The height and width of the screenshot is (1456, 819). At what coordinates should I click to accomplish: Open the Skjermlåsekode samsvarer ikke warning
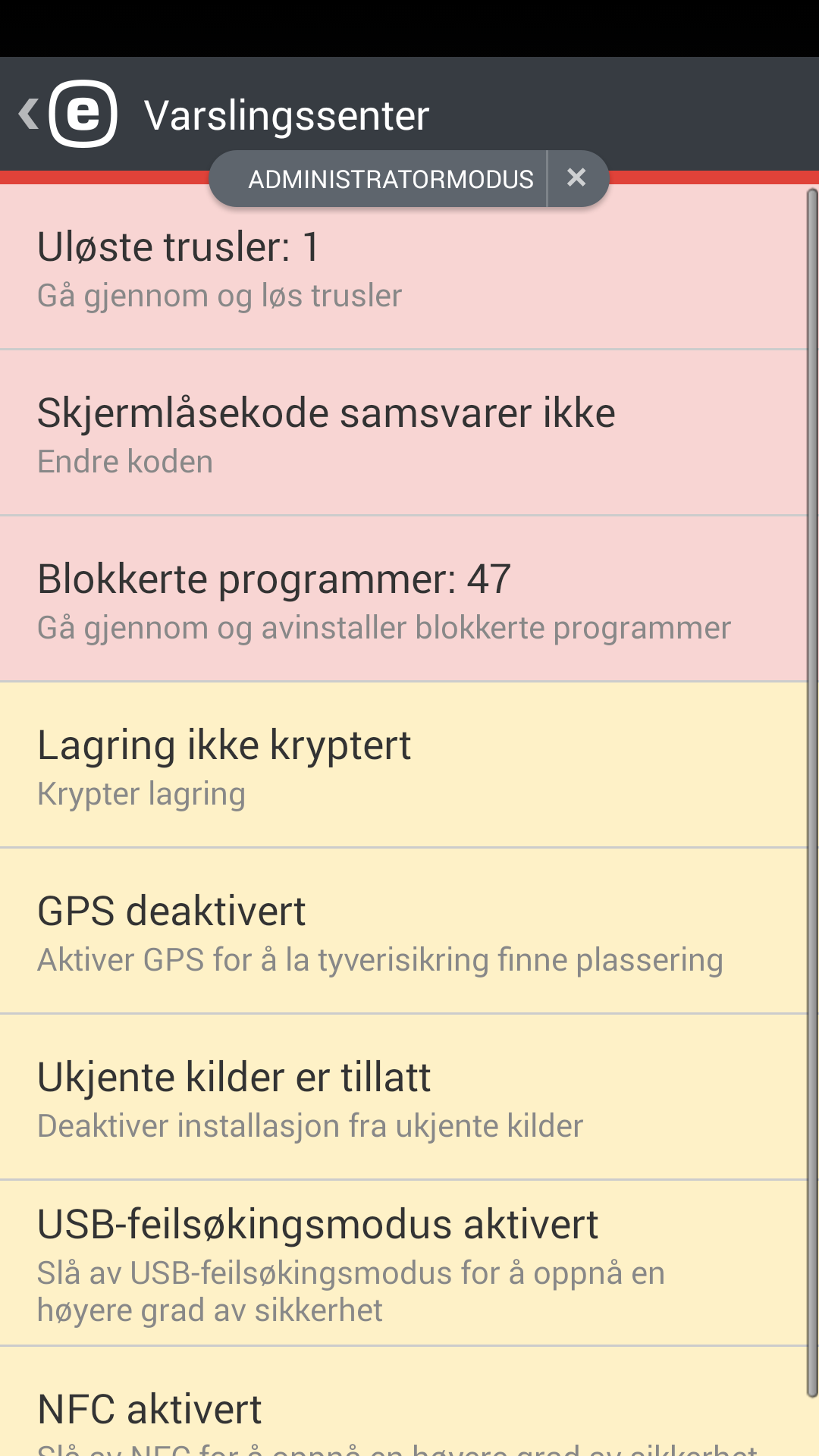(325, 412)
